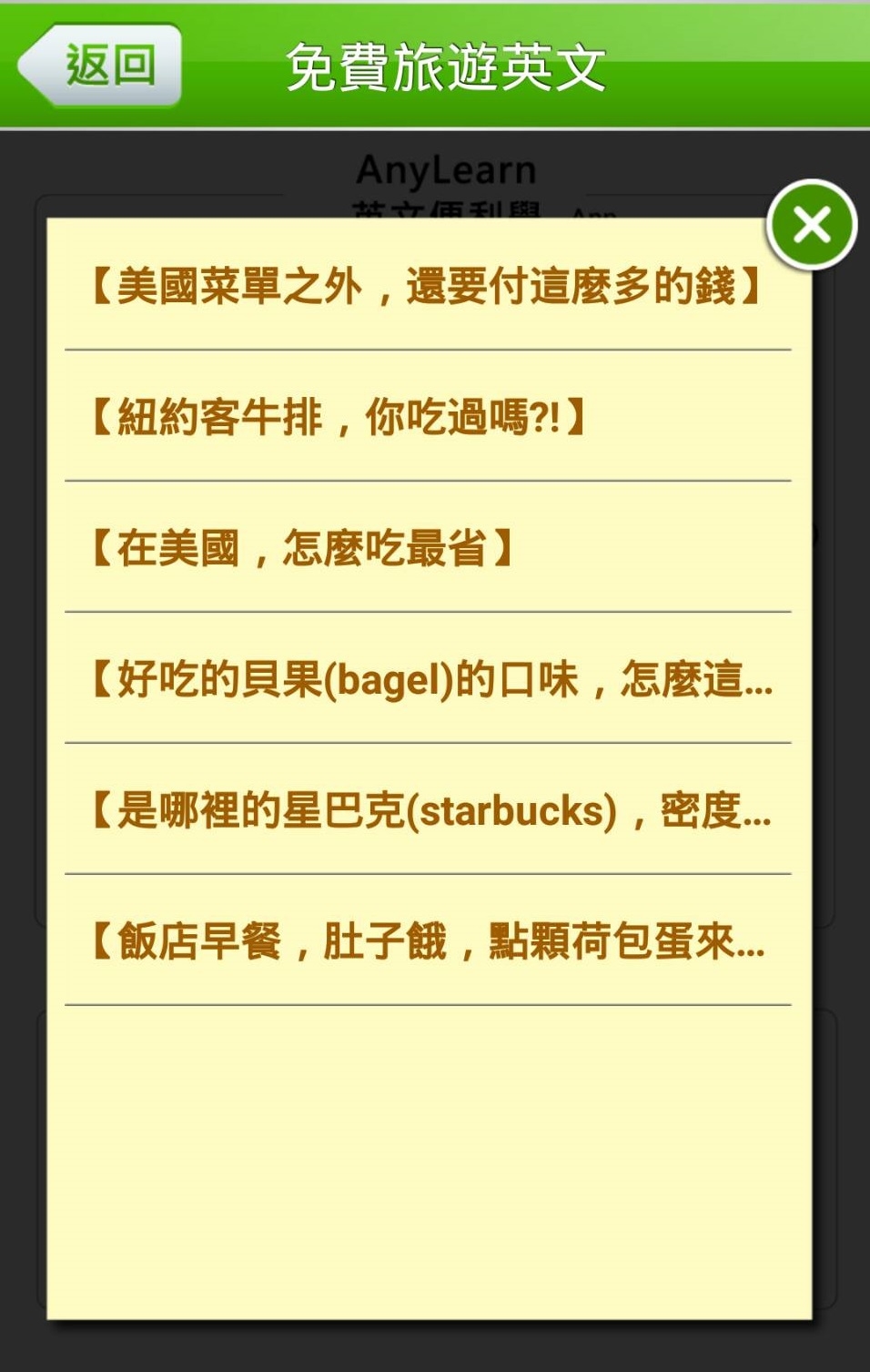Close the yellow article list popup

(x=811, y=225)
